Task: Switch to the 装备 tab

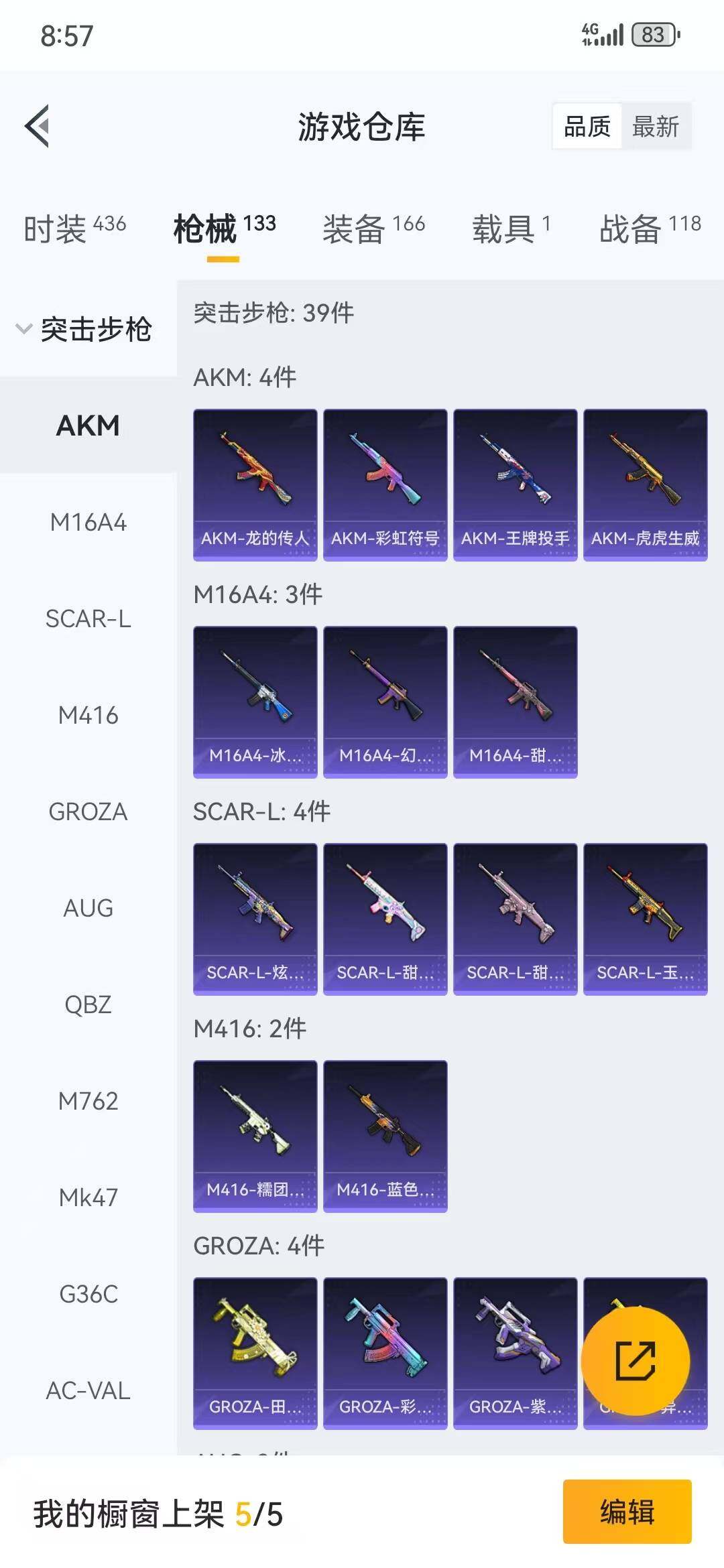Action: 373,228
